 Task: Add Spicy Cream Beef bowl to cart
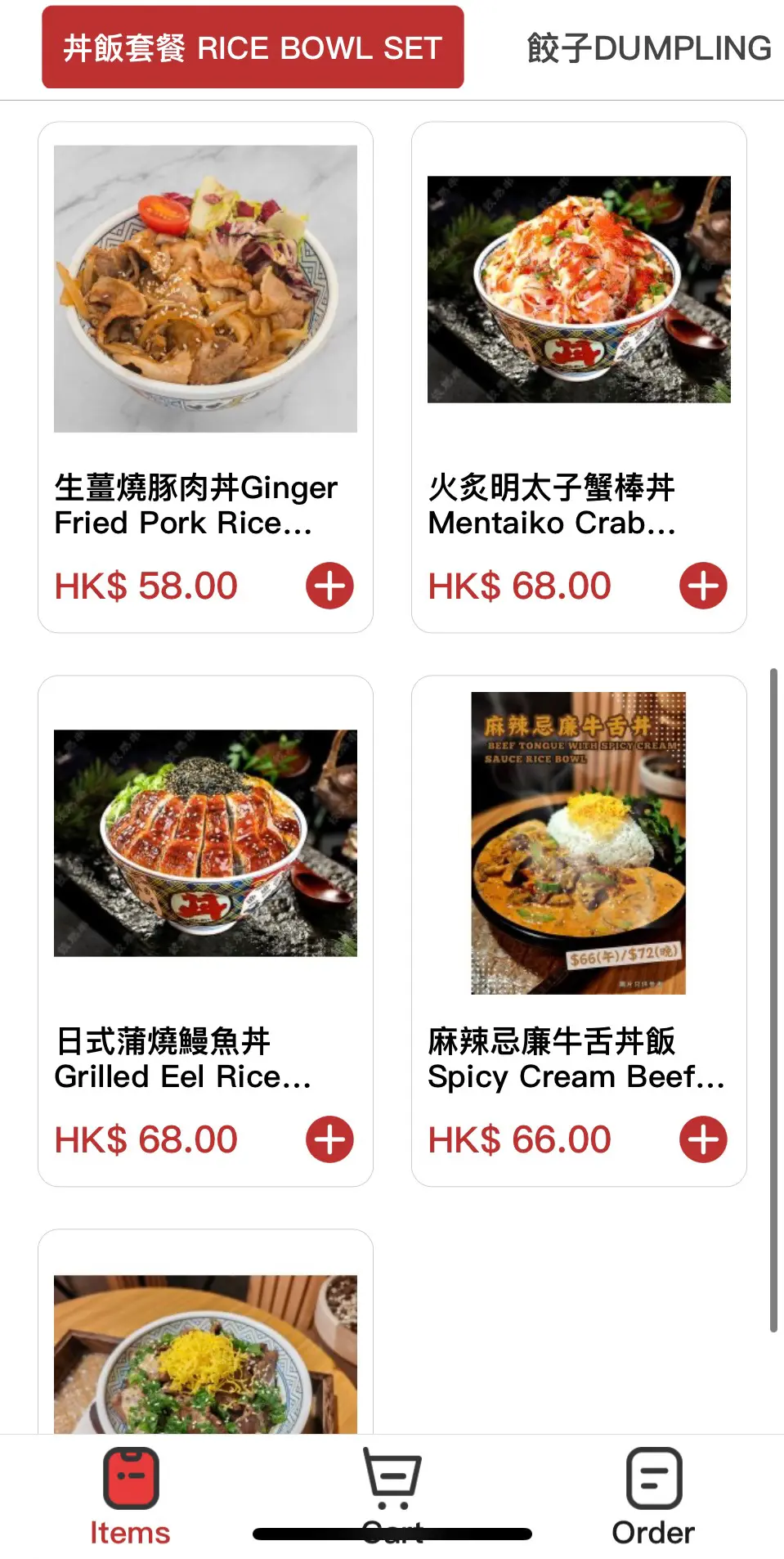[x=703, y=1139]
